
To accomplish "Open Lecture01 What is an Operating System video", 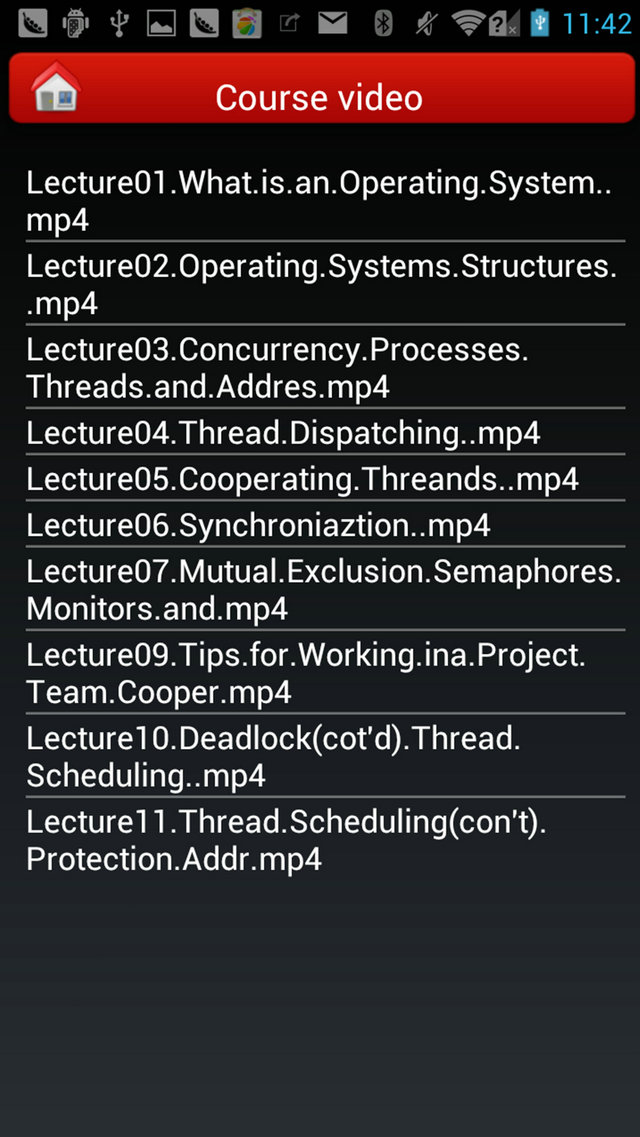I will click(320, 199).
